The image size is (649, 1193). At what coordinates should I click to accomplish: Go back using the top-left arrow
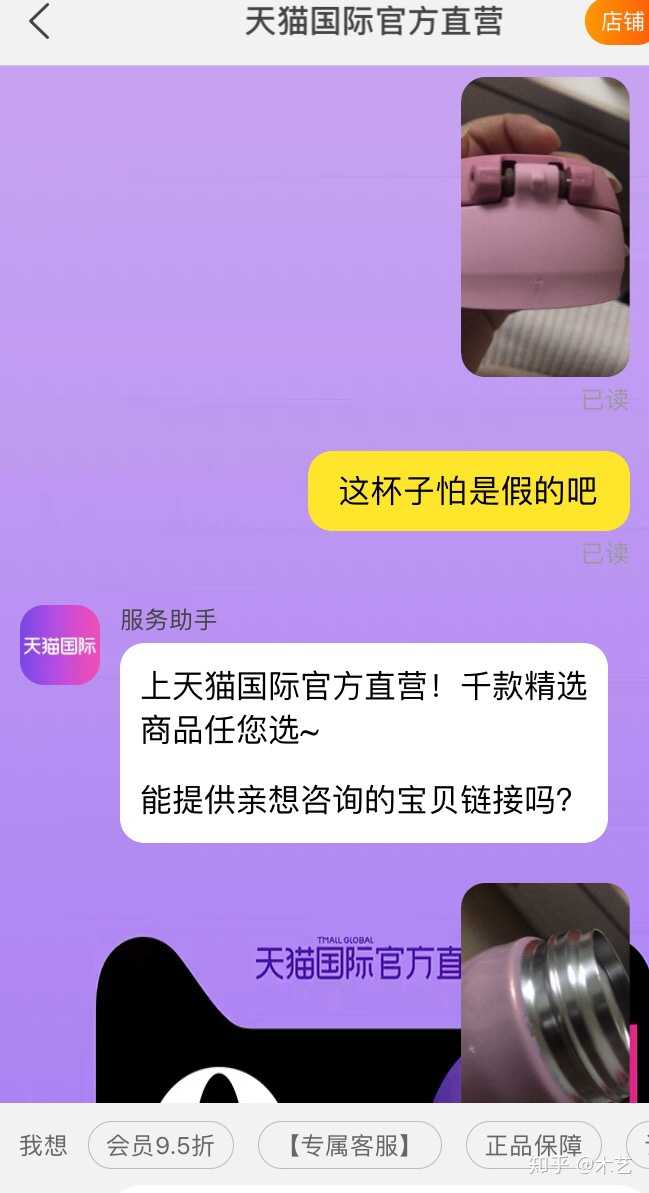[39, 21]
